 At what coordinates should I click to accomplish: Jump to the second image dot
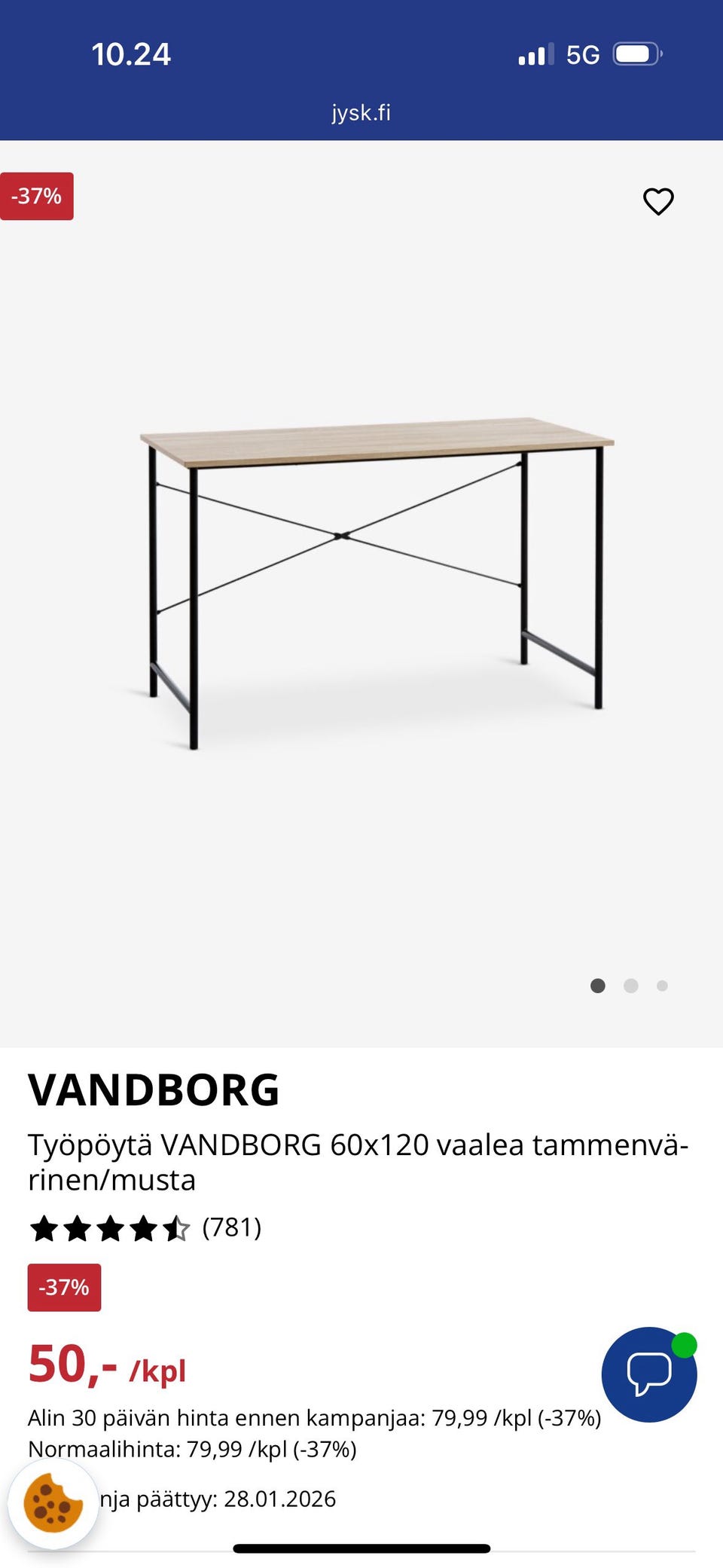(x=631, y=986)
